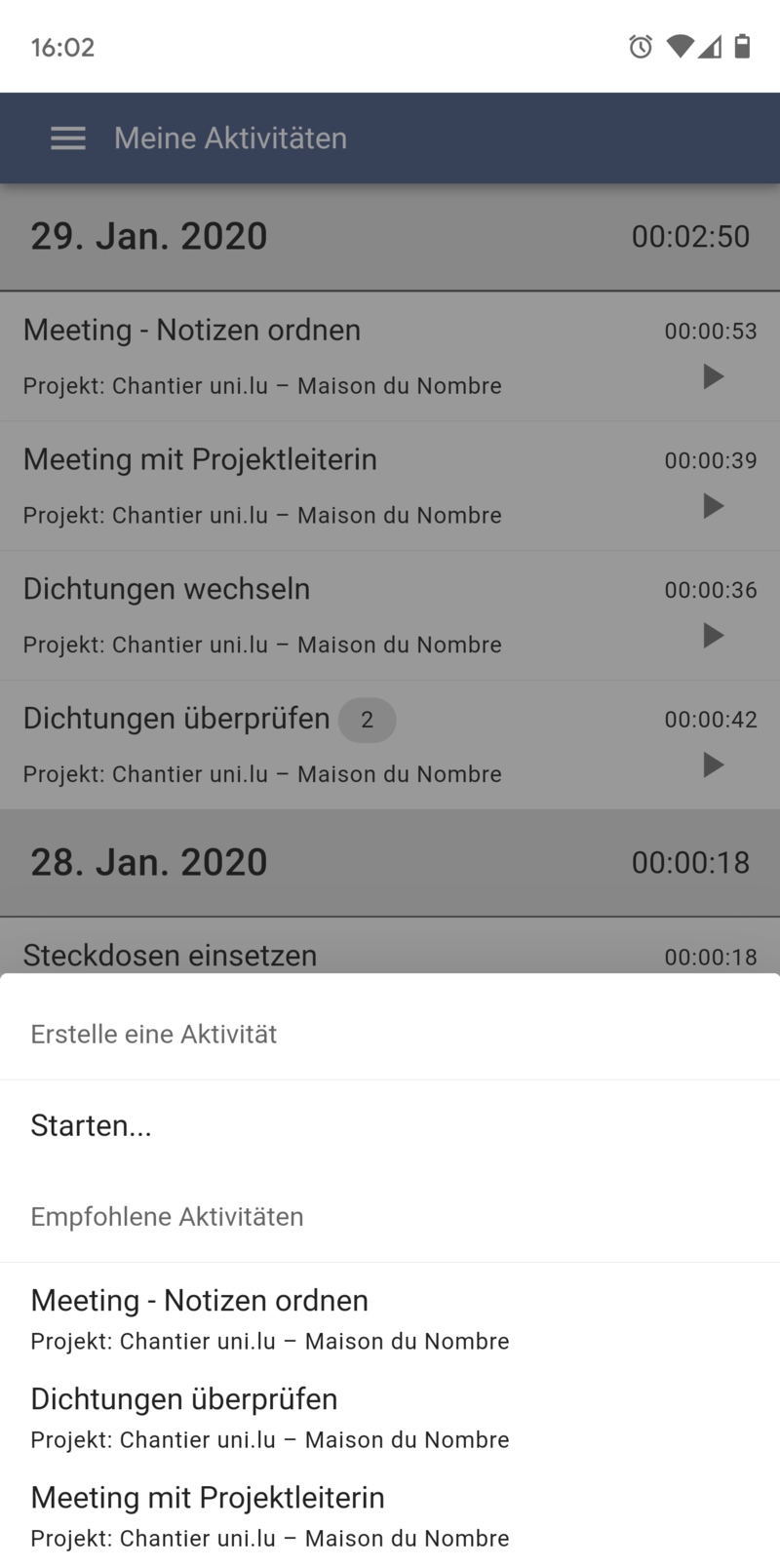This screenshot has height=1568, width=780.
Task: Start the timer for Dichtungen überprüfen
Action: pyautogui.click(x=713, y=765)
